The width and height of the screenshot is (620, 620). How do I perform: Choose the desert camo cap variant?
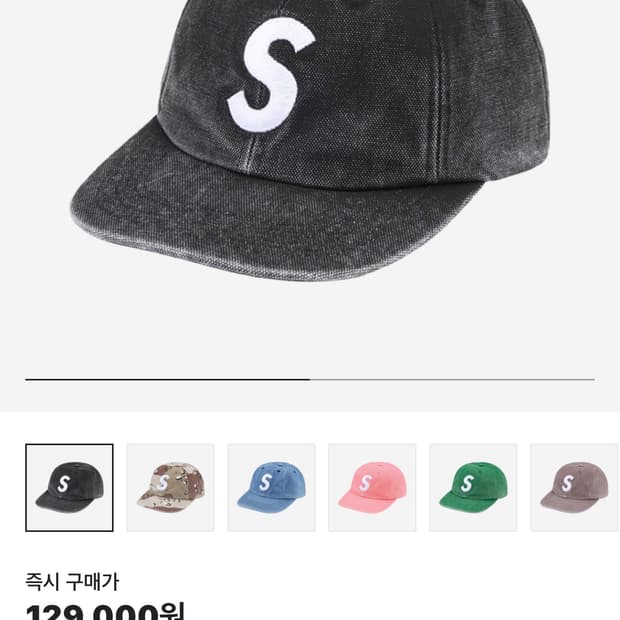[x=170, y=487]
